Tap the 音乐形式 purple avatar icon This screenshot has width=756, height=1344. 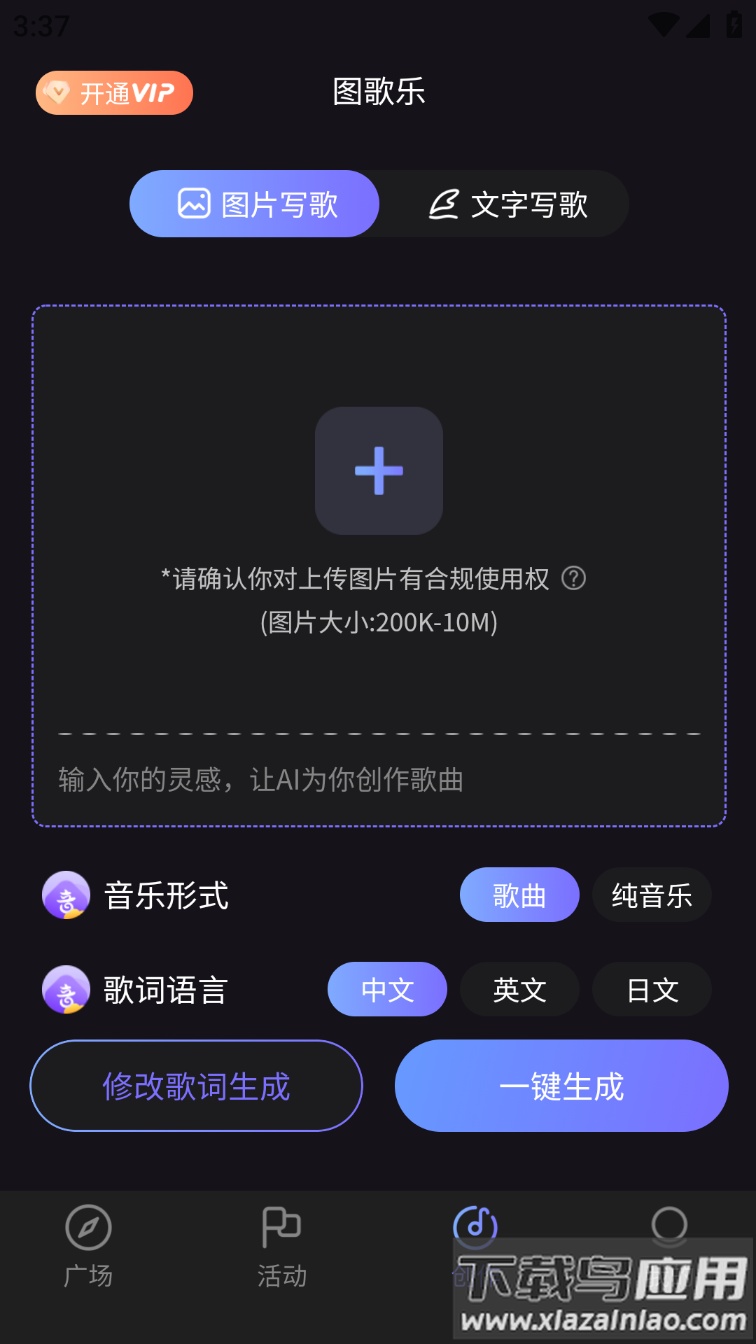coord(65,895)
